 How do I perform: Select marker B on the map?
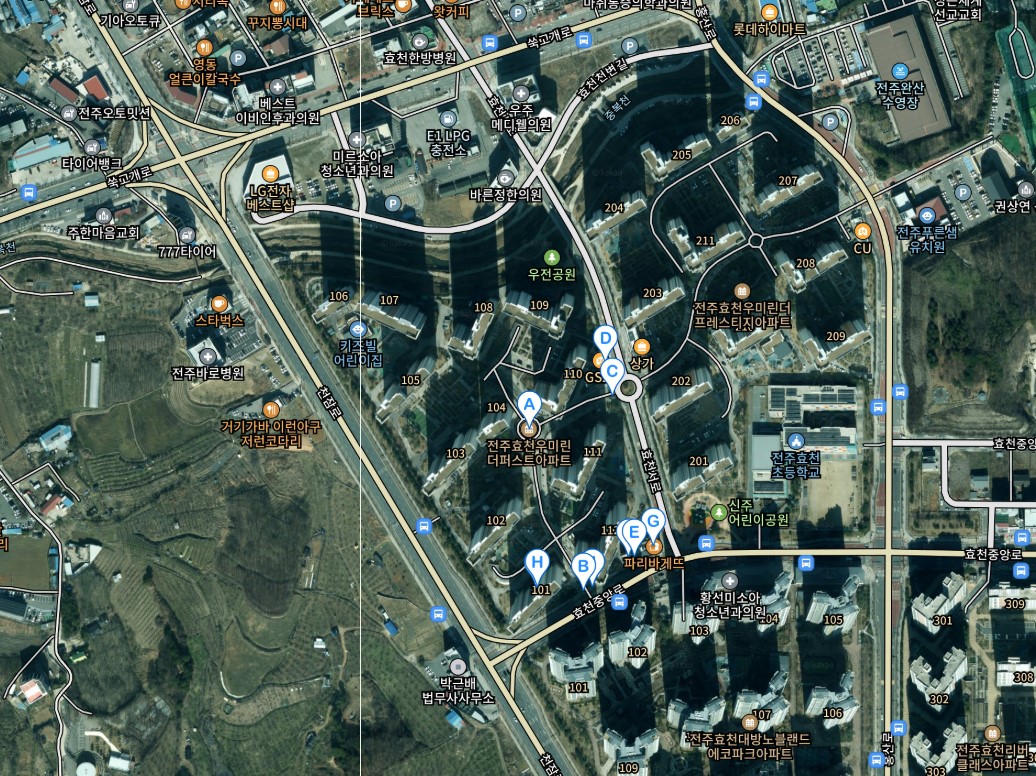click(582, 567)
